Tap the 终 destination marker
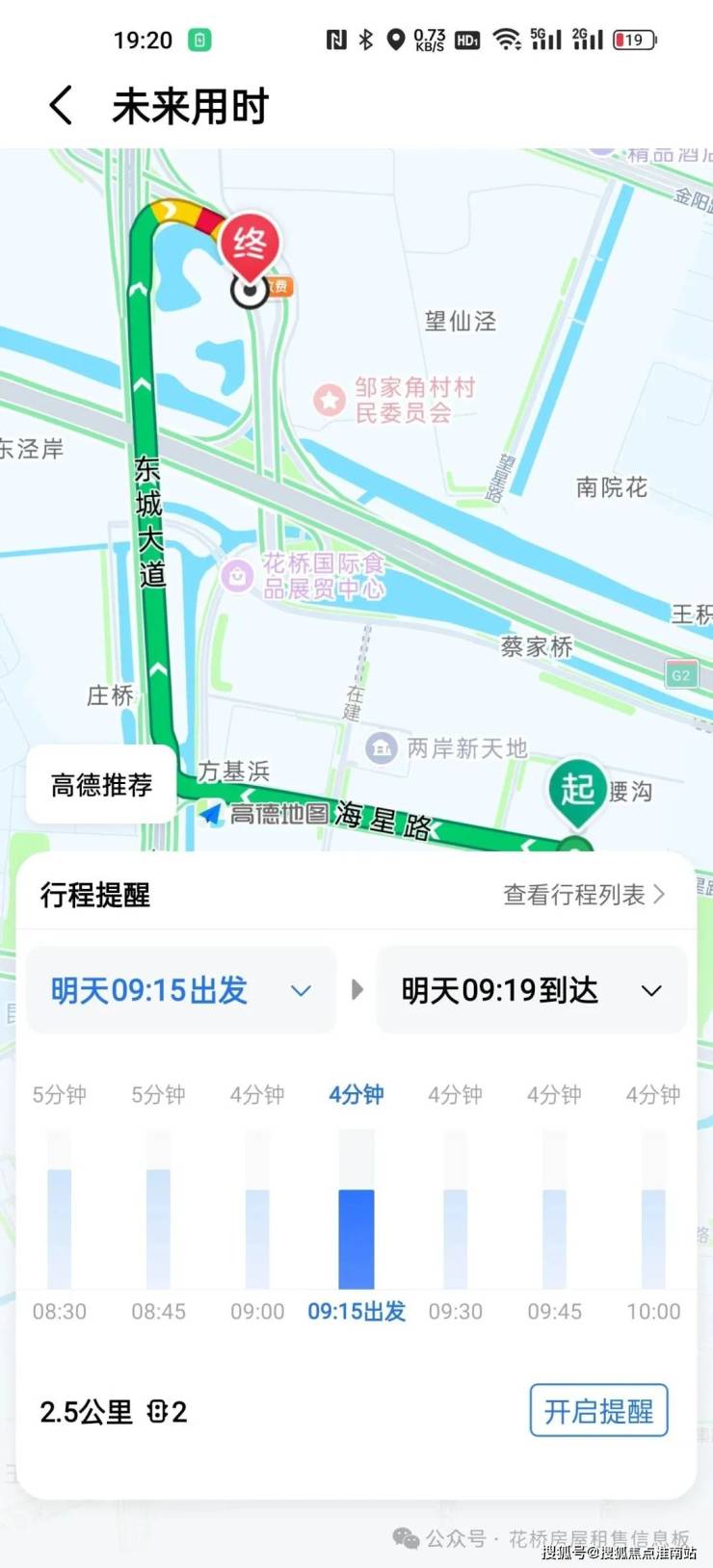713x1568 pixels. tap(250, 245)
